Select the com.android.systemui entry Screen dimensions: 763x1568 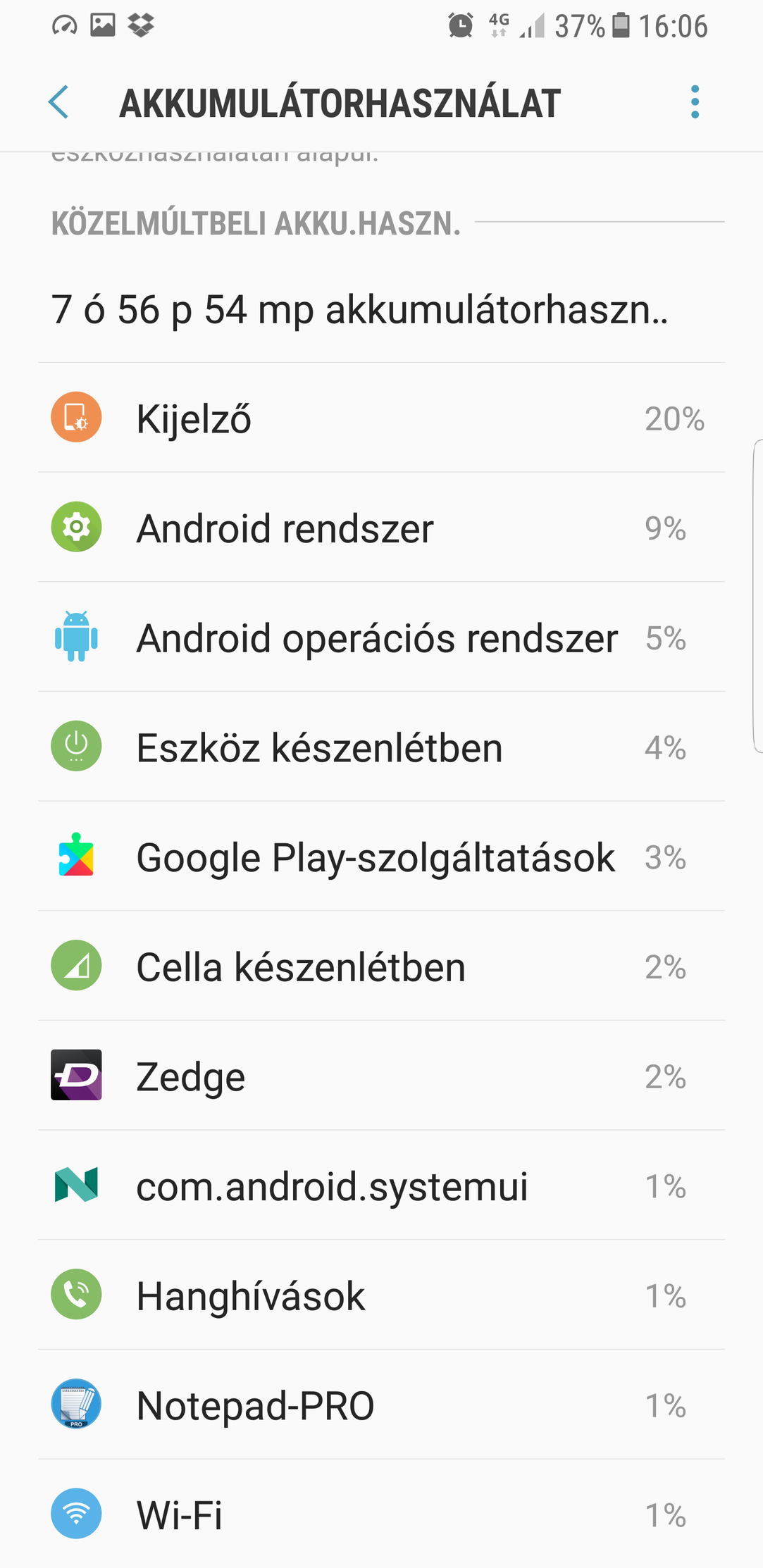tap(381, 1186)
